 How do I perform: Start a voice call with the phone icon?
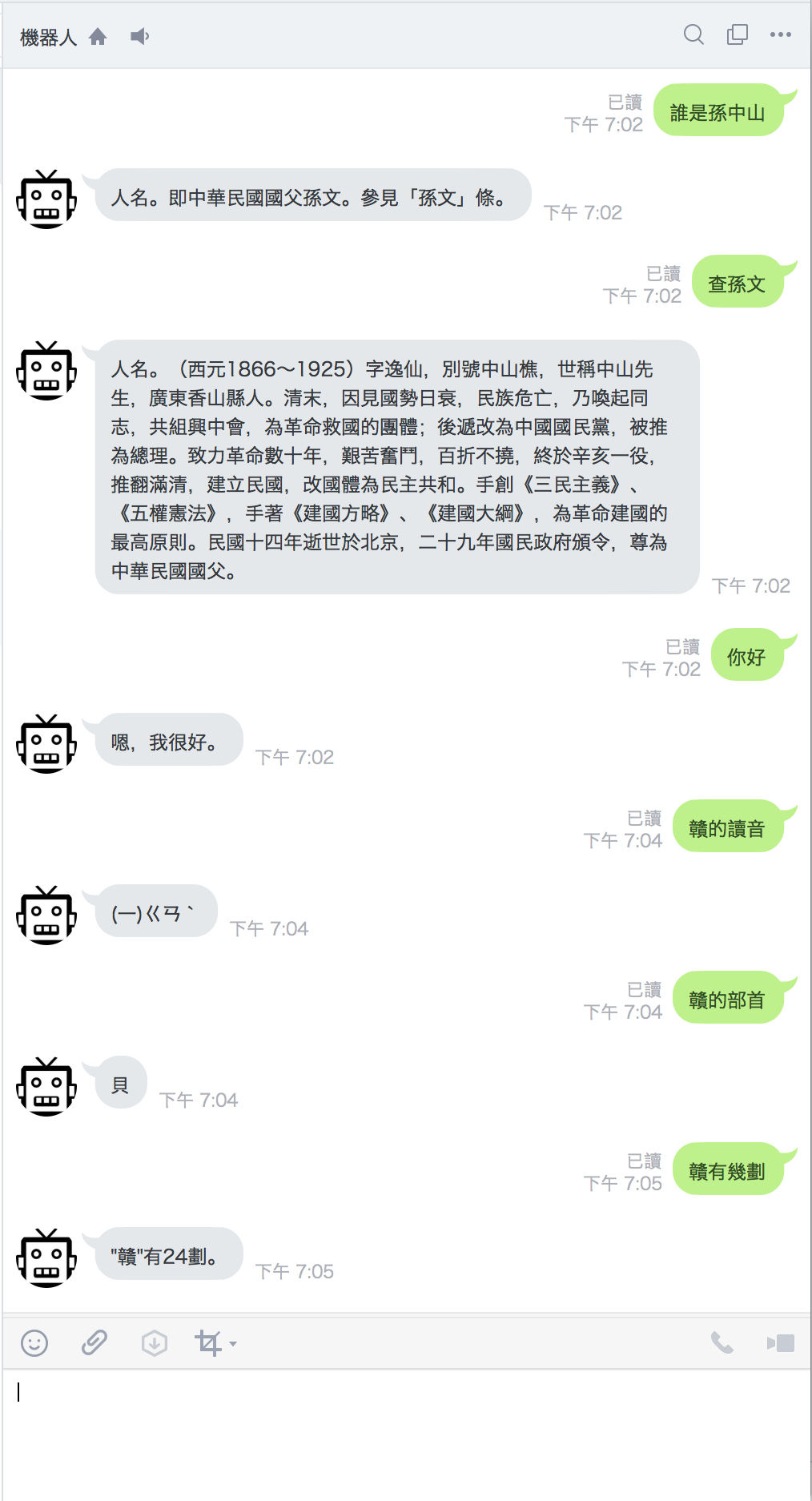click(722, 1342)
